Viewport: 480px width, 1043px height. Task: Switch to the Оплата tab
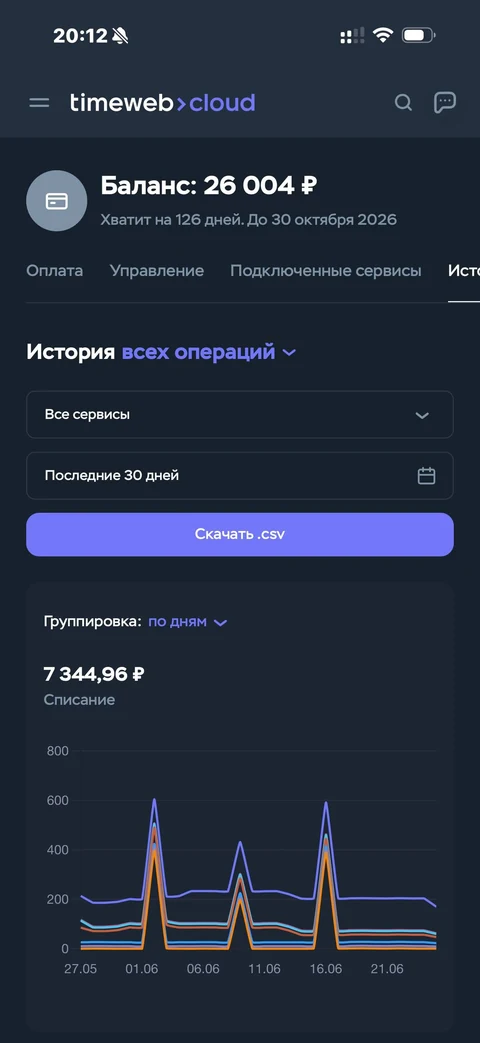[x=55, y=271]
